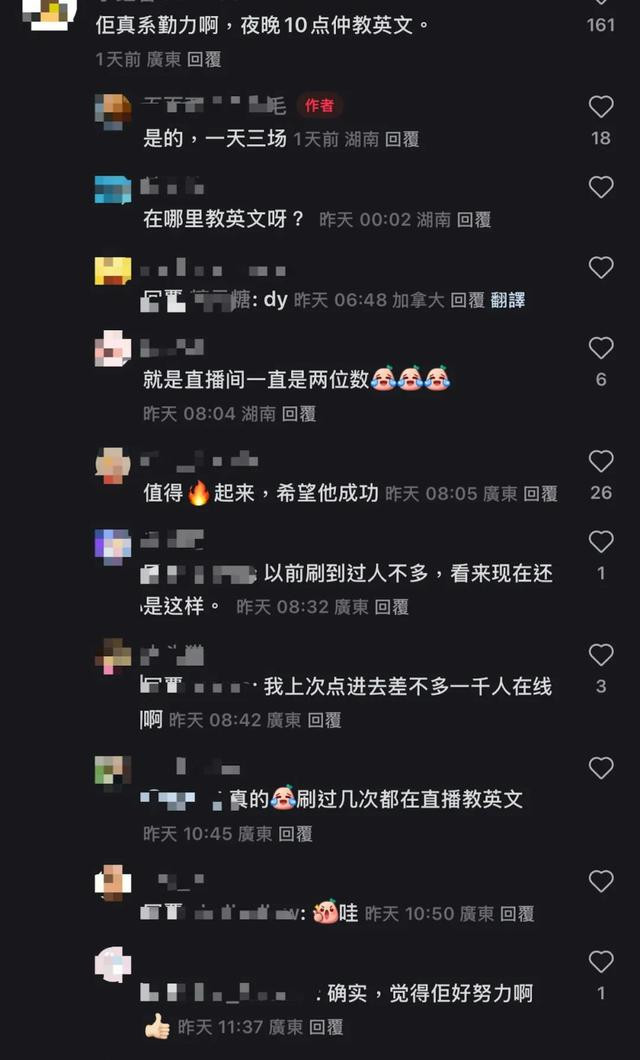Reply to the comment '确实，觉得佢好努力啊'
640x1060 pixels.
pos(326,1027)
